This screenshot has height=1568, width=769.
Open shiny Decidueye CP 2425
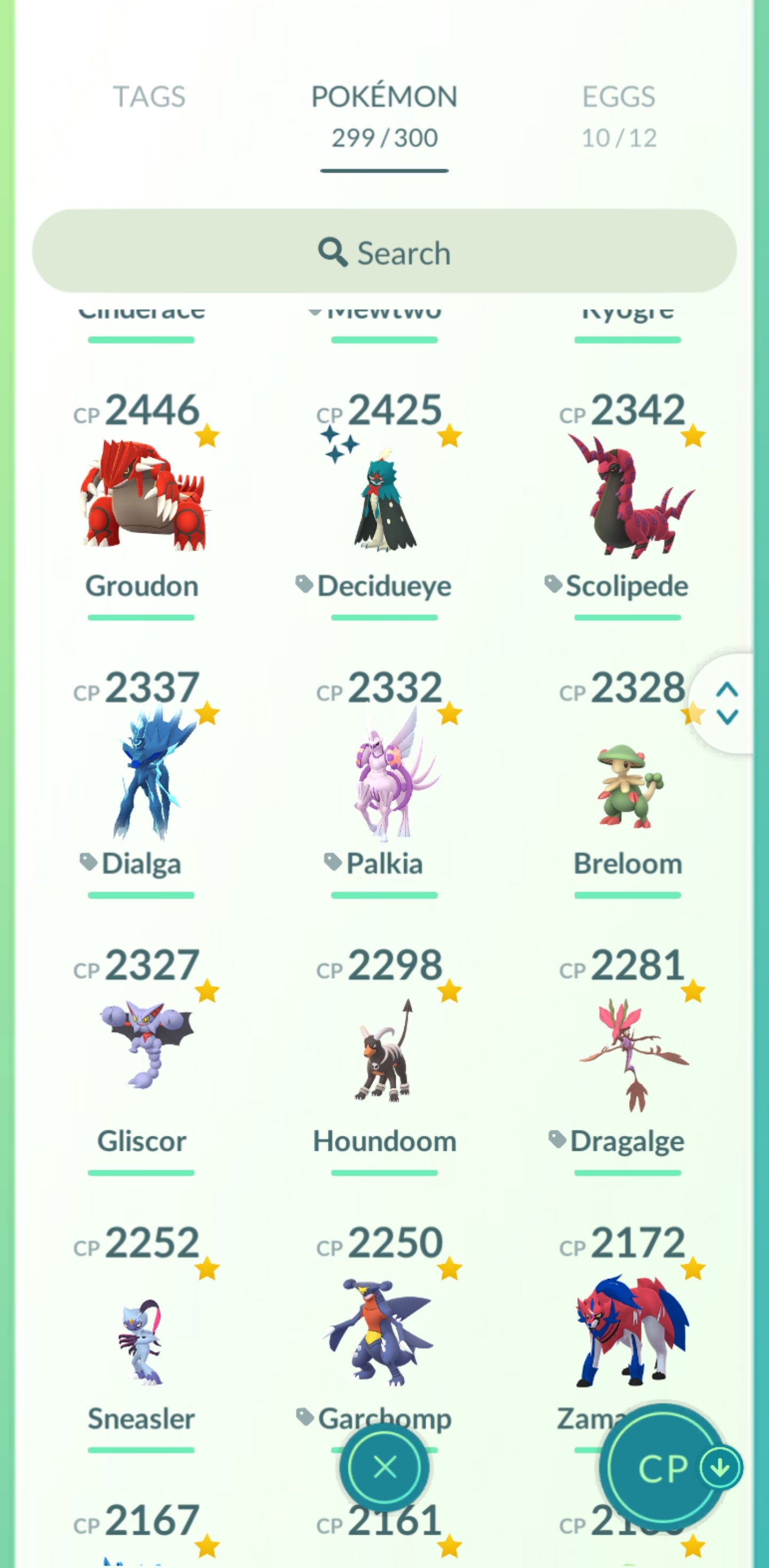tap(384, 496)
